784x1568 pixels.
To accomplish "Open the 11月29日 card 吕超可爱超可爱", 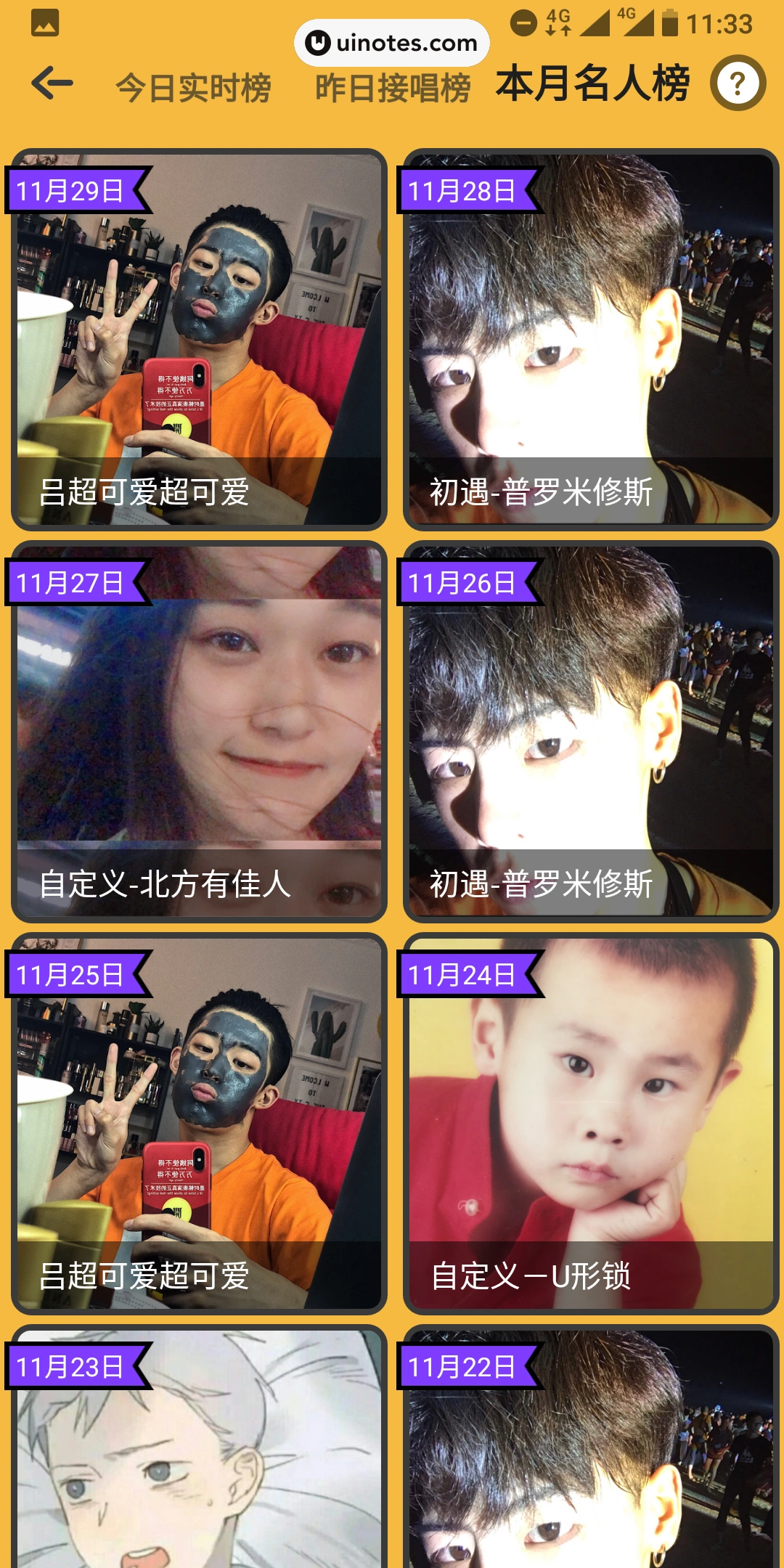I will point(199,340).
